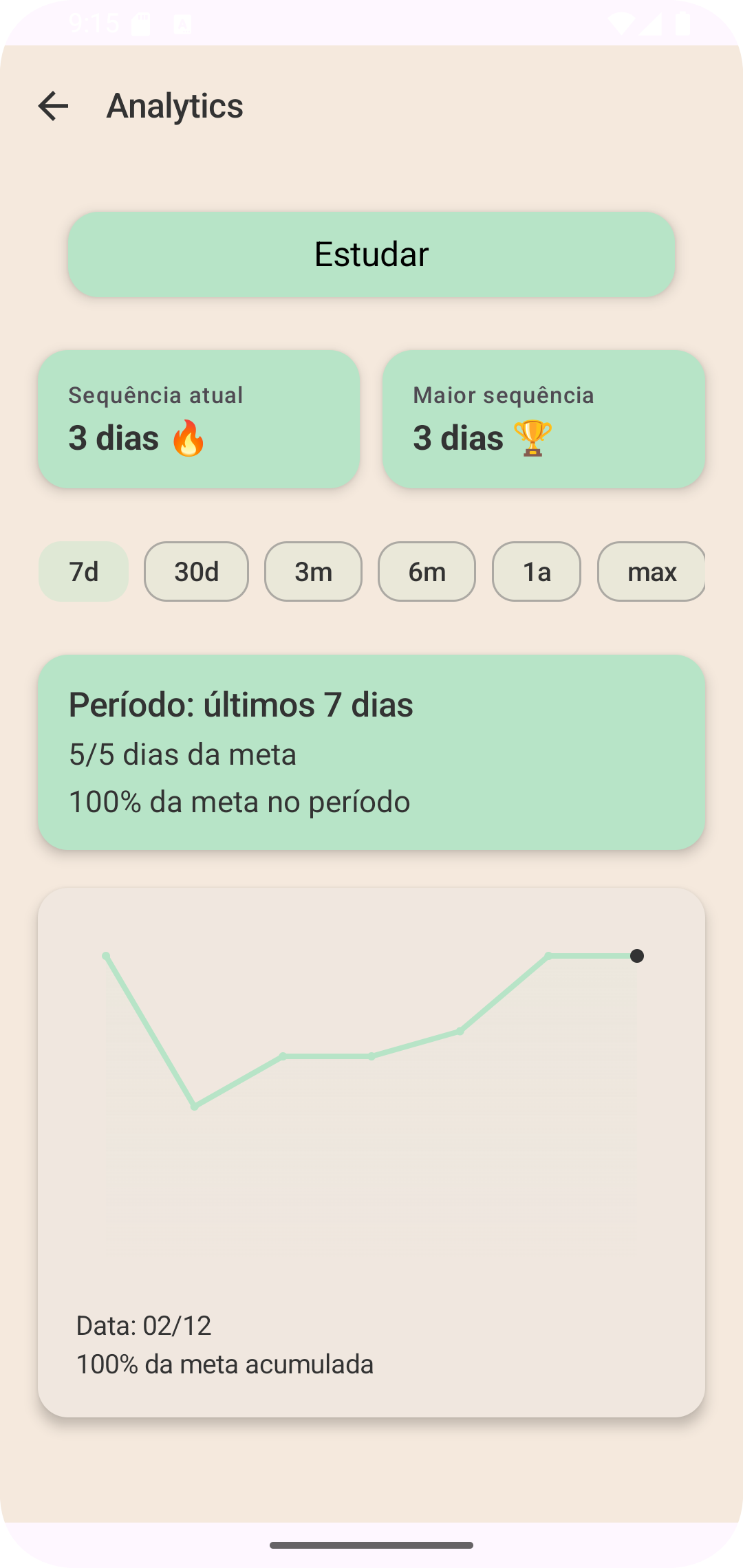
Task: Select the 7d period filter
Action: (x=83, y=571)
